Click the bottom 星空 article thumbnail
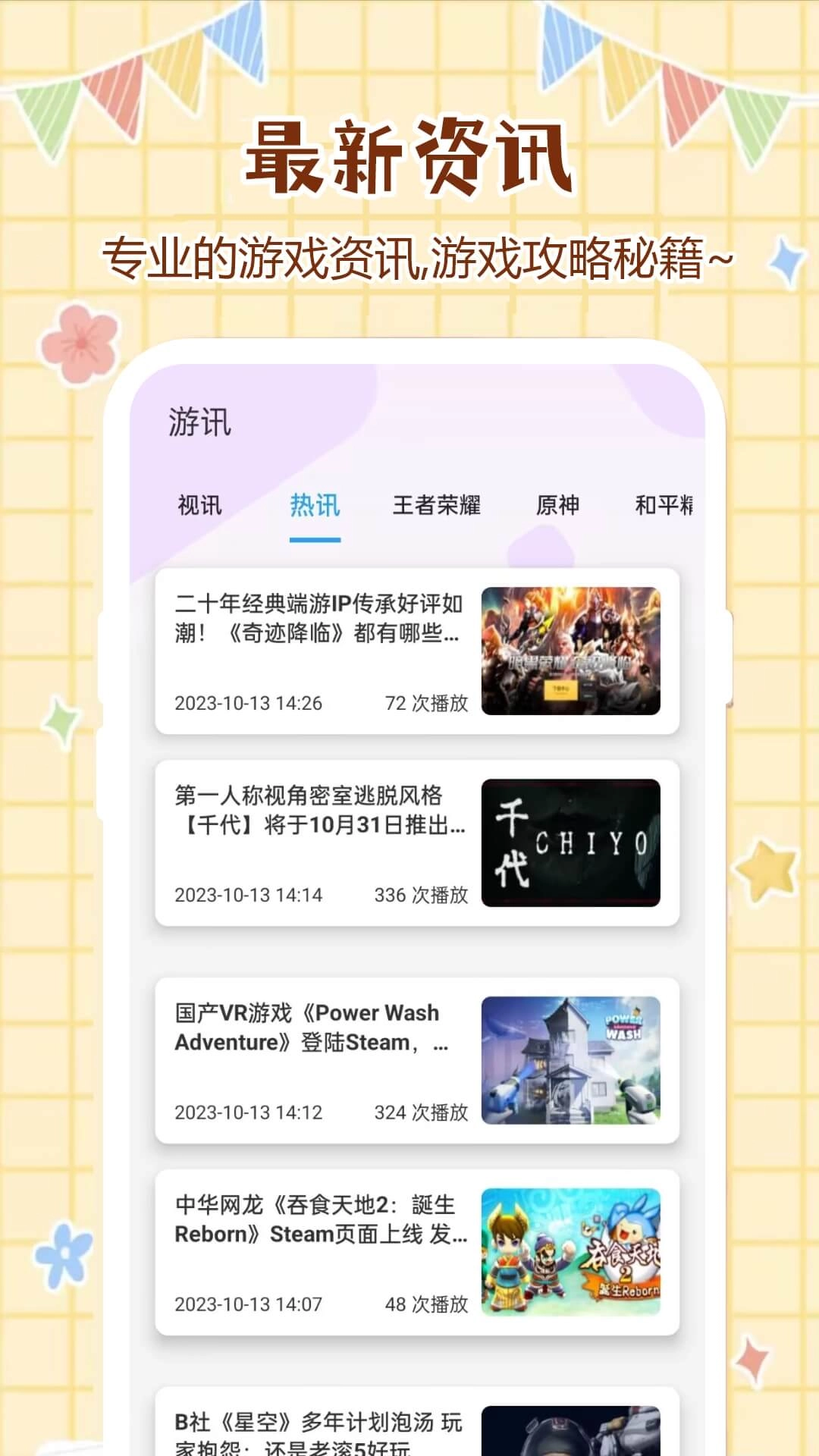819x1456 pixels. [570, 1433]
